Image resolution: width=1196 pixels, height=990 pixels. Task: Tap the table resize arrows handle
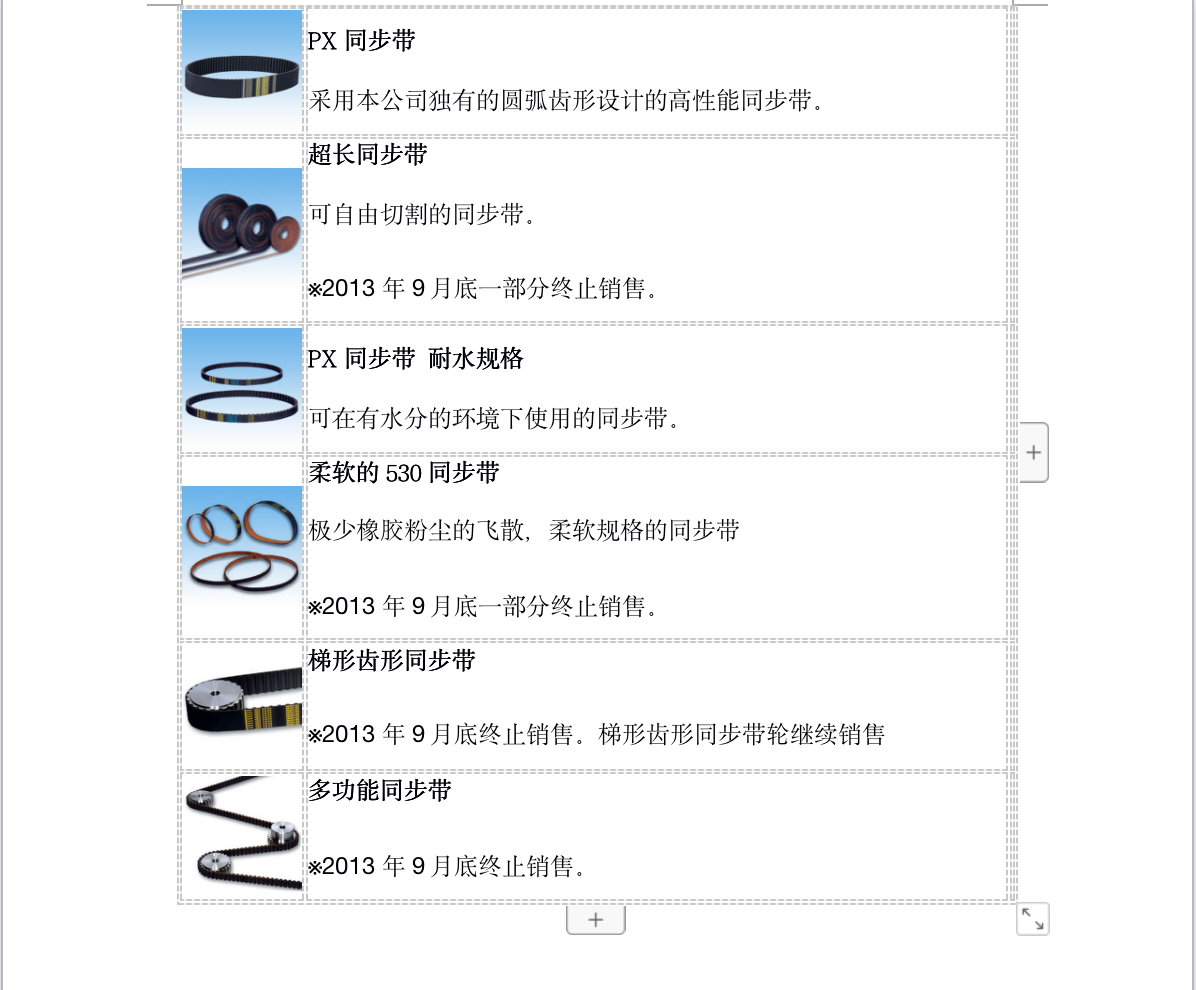coord(1033,918)
